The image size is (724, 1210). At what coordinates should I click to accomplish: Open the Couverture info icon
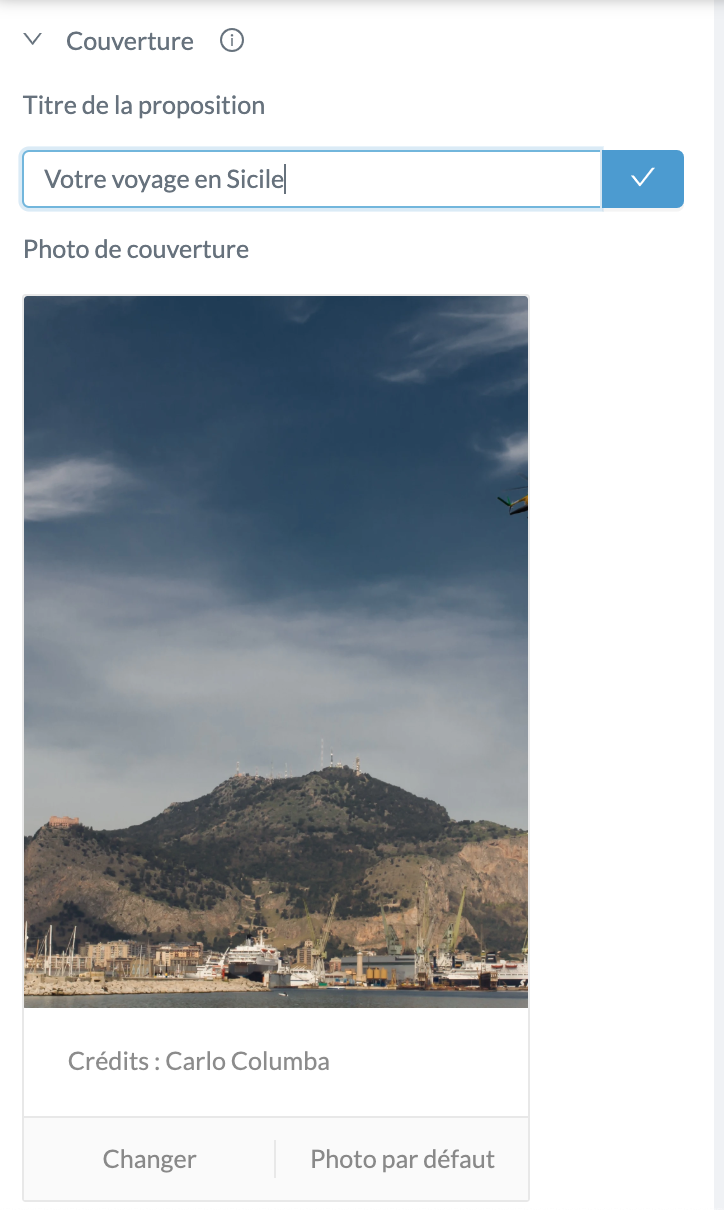(232, 41)
